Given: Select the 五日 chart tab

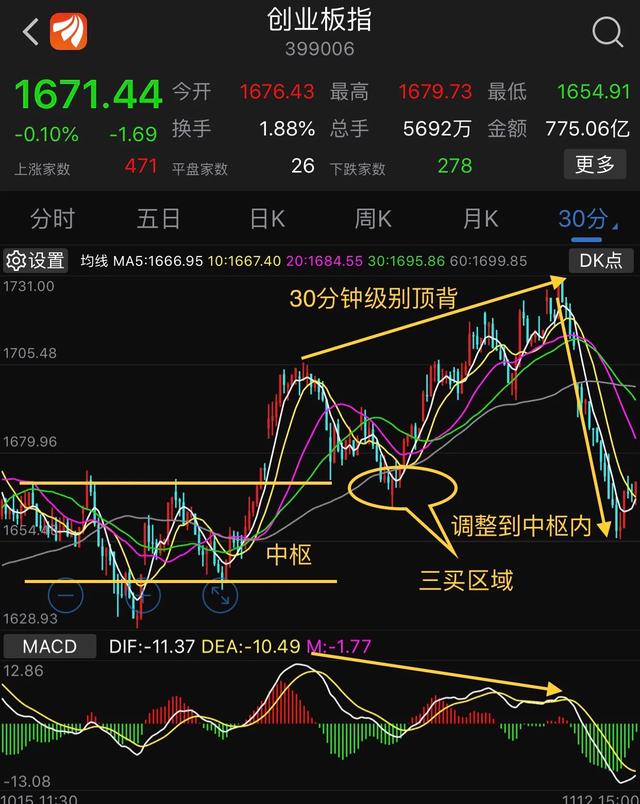Looking at the screenshot, I should click(159, 219).
